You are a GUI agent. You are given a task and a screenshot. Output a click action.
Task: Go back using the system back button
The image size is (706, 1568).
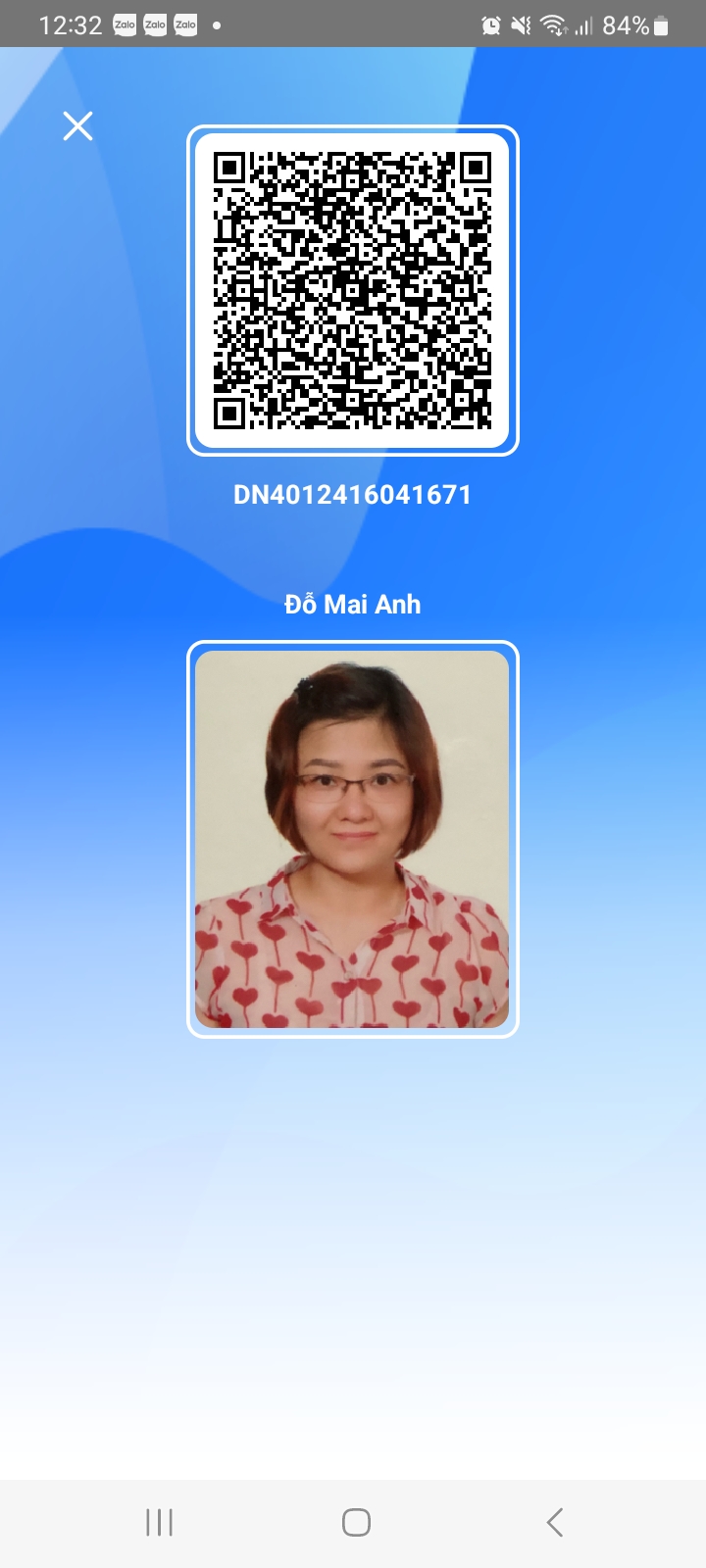[x=554, y=1522]
